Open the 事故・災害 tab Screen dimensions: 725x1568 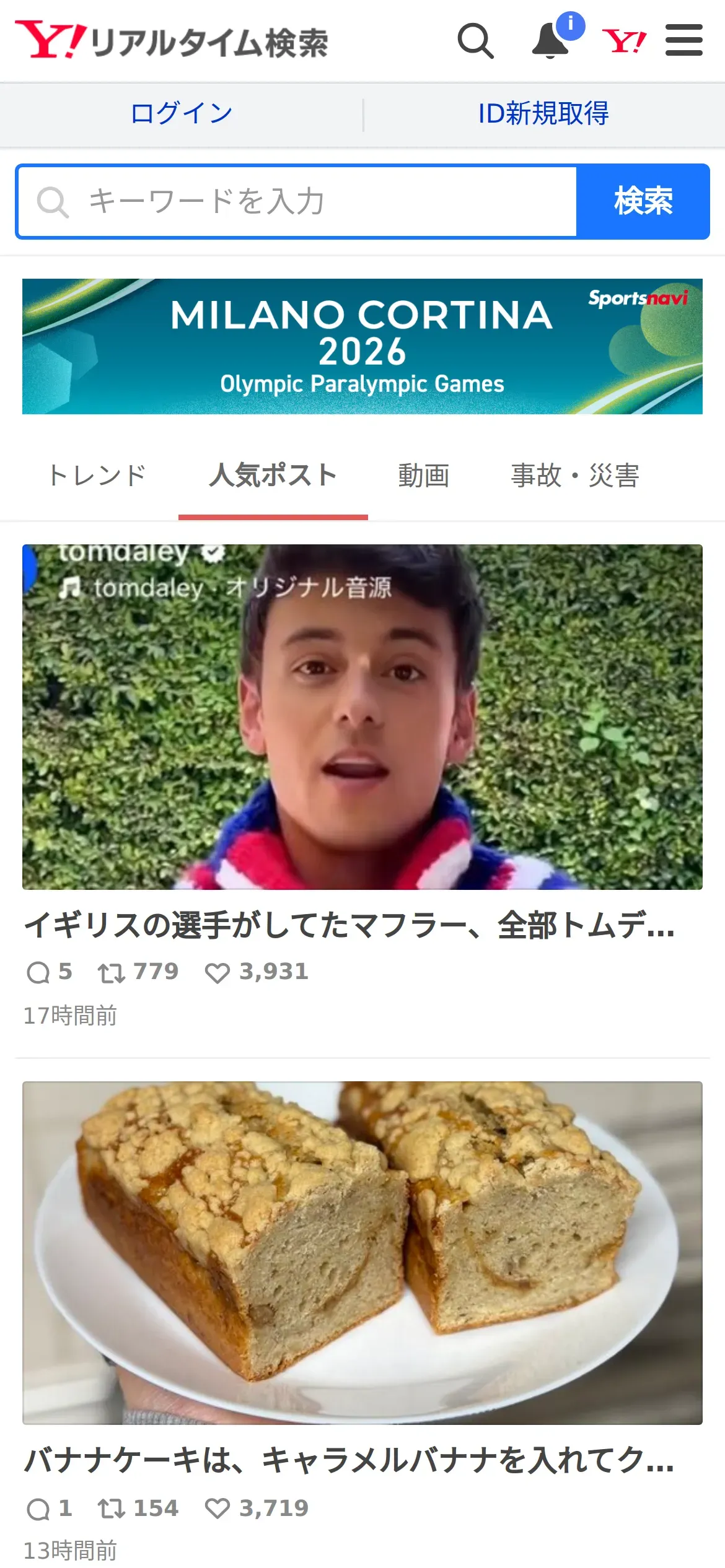(574, 476)
